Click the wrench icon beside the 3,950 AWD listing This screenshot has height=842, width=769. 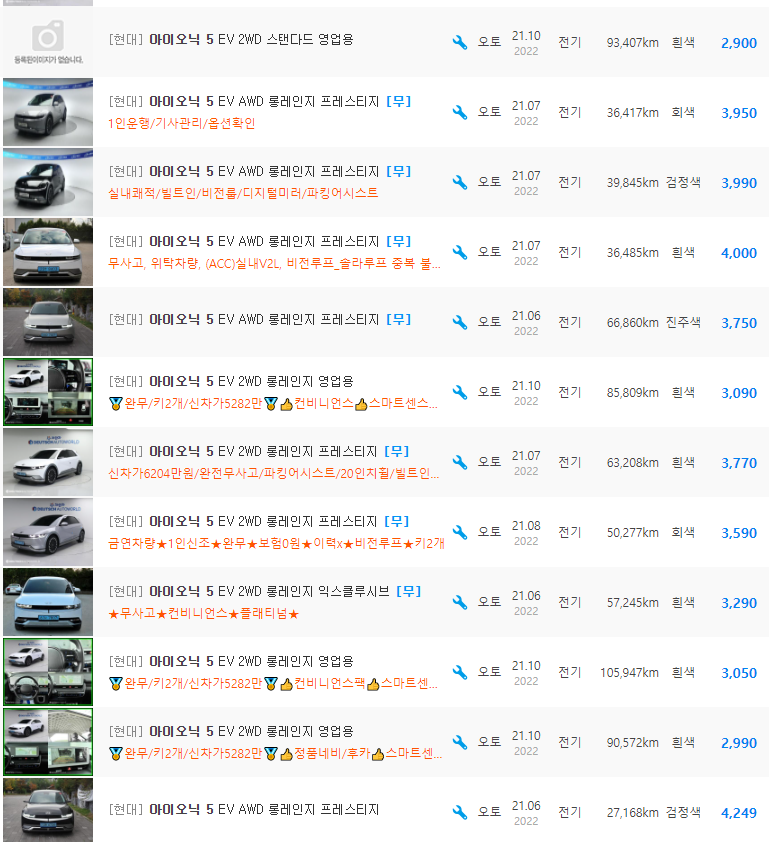tap(460, 112)
